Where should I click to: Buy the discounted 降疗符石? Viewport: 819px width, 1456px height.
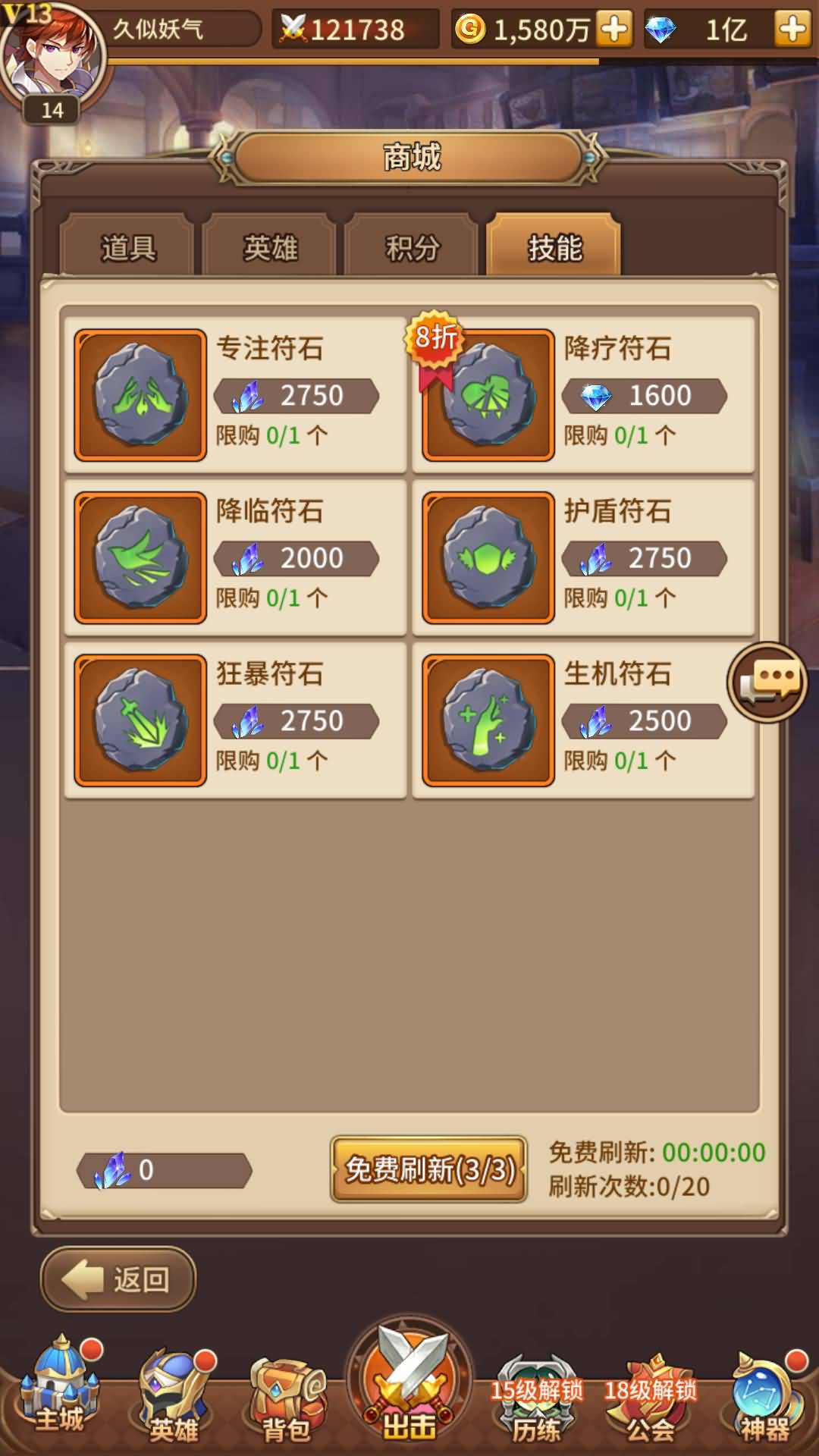(x=583, y=394)
